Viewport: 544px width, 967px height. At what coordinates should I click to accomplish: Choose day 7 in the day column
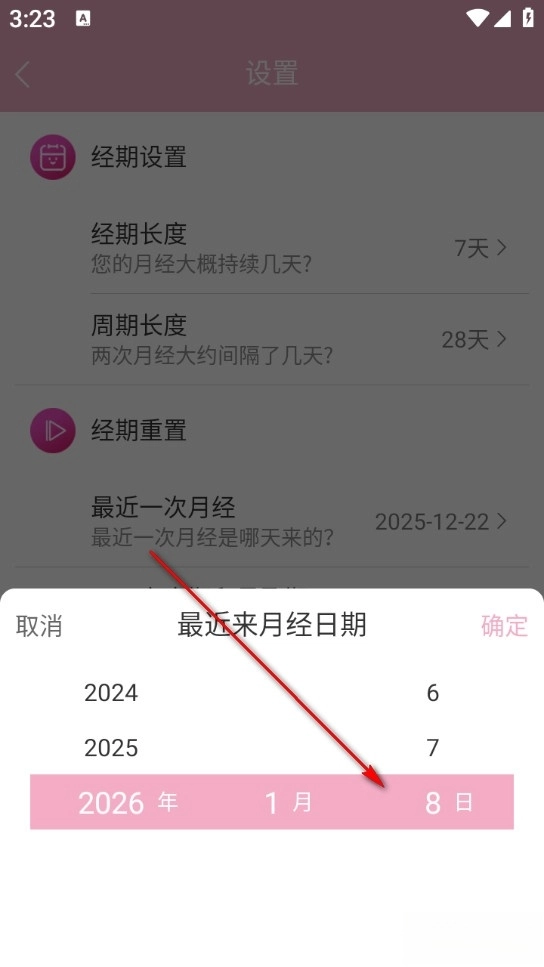click(x=433, y=747)
